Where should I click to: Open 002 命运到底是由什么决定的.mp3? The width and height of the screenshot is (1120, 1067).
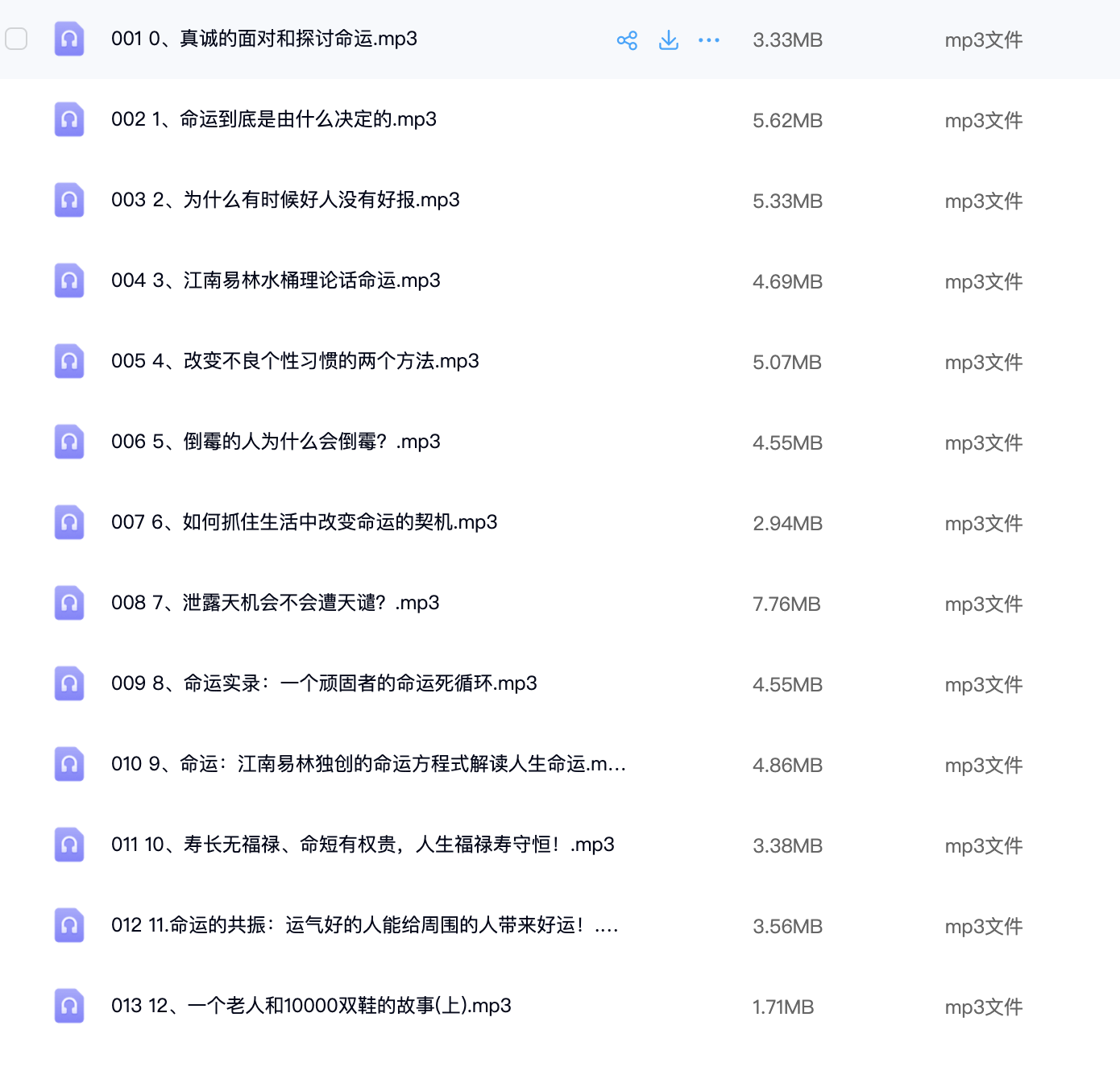pyautogui.click(x=274, y=119)
